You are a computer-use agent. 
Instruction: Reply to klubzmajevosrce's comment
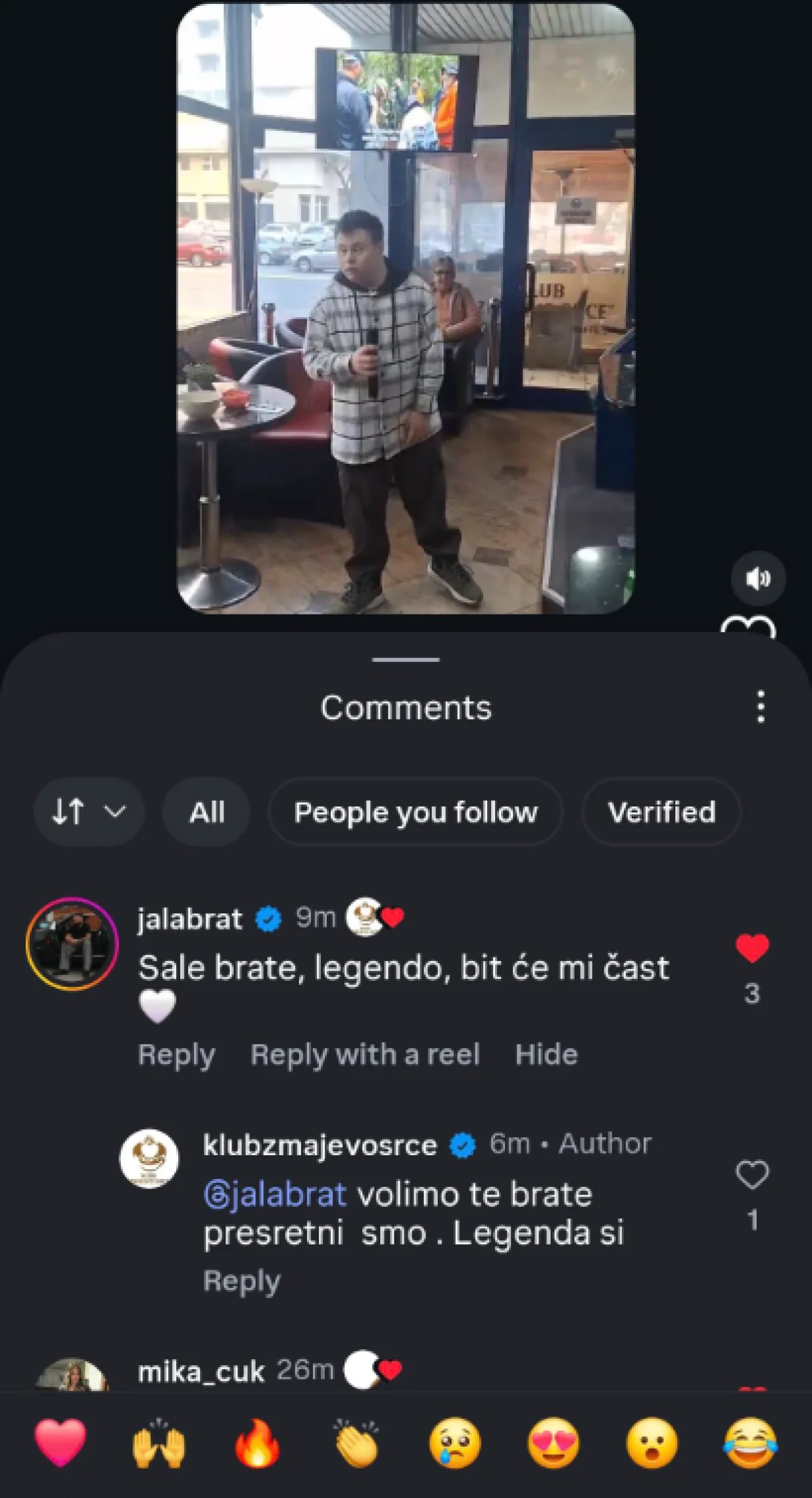241,1281
